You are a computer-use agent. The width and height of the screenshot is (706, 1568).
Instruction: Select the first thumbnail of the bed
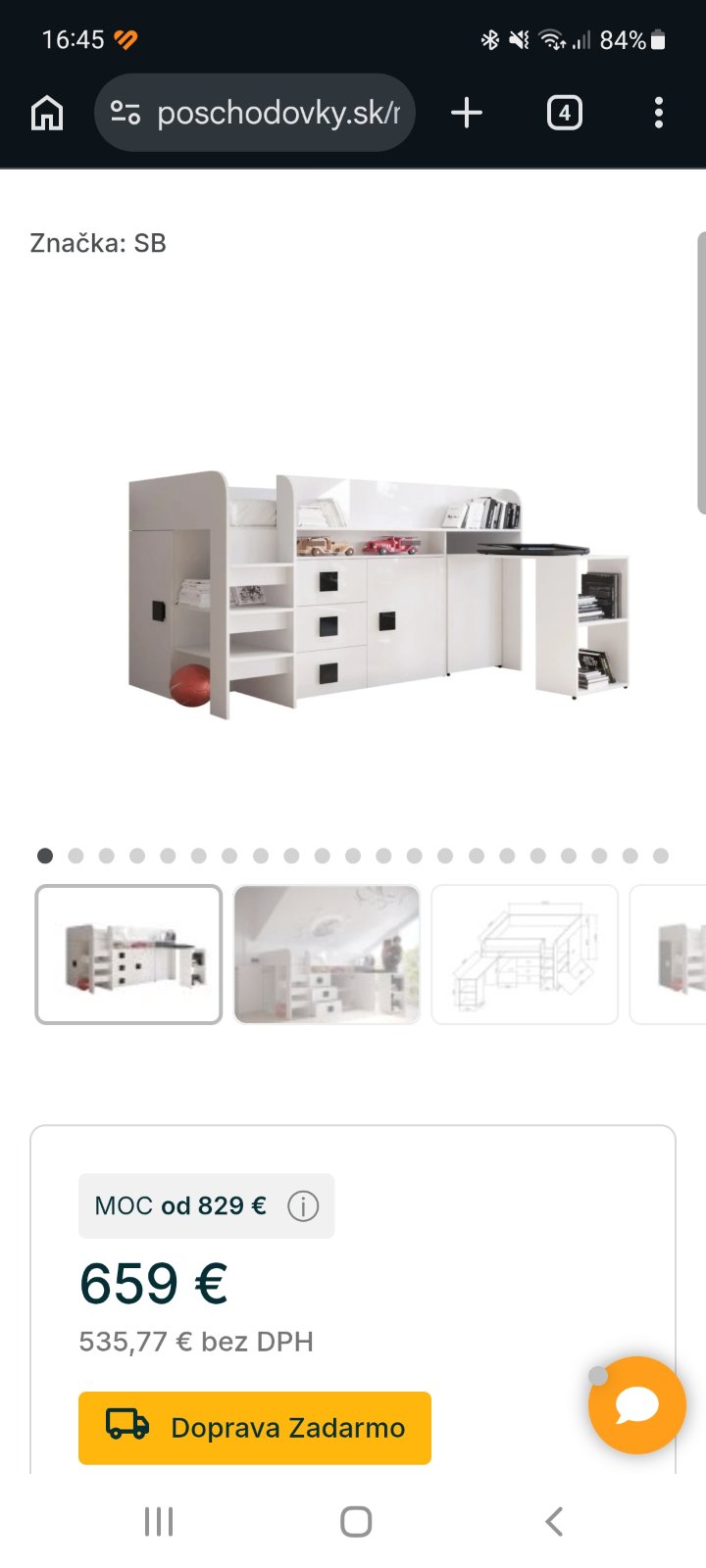click(x=128, y=955)
